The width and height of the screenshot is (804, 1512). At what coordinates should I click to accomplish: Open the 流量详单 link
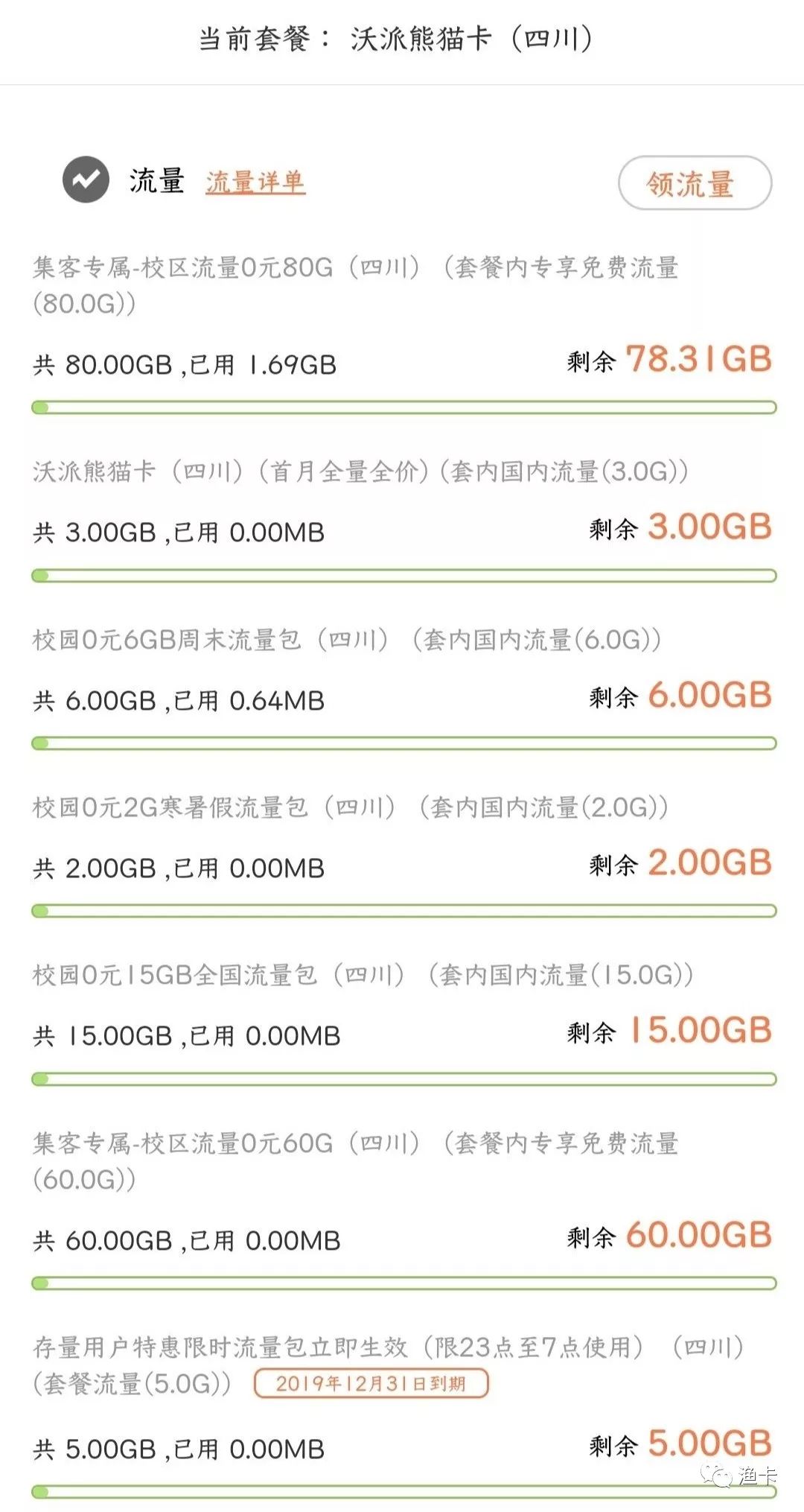(255, 182)
